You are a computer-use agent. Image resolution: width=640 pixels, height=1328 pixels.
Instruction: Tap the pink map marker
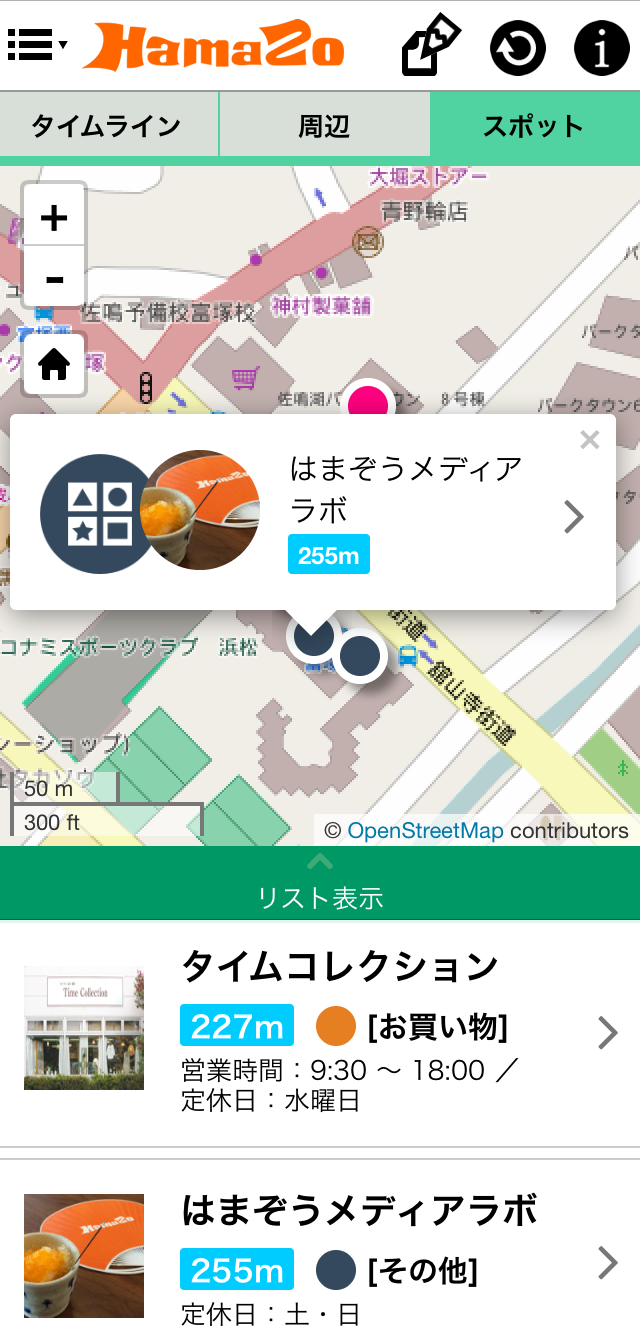click(x=369, y=402)
